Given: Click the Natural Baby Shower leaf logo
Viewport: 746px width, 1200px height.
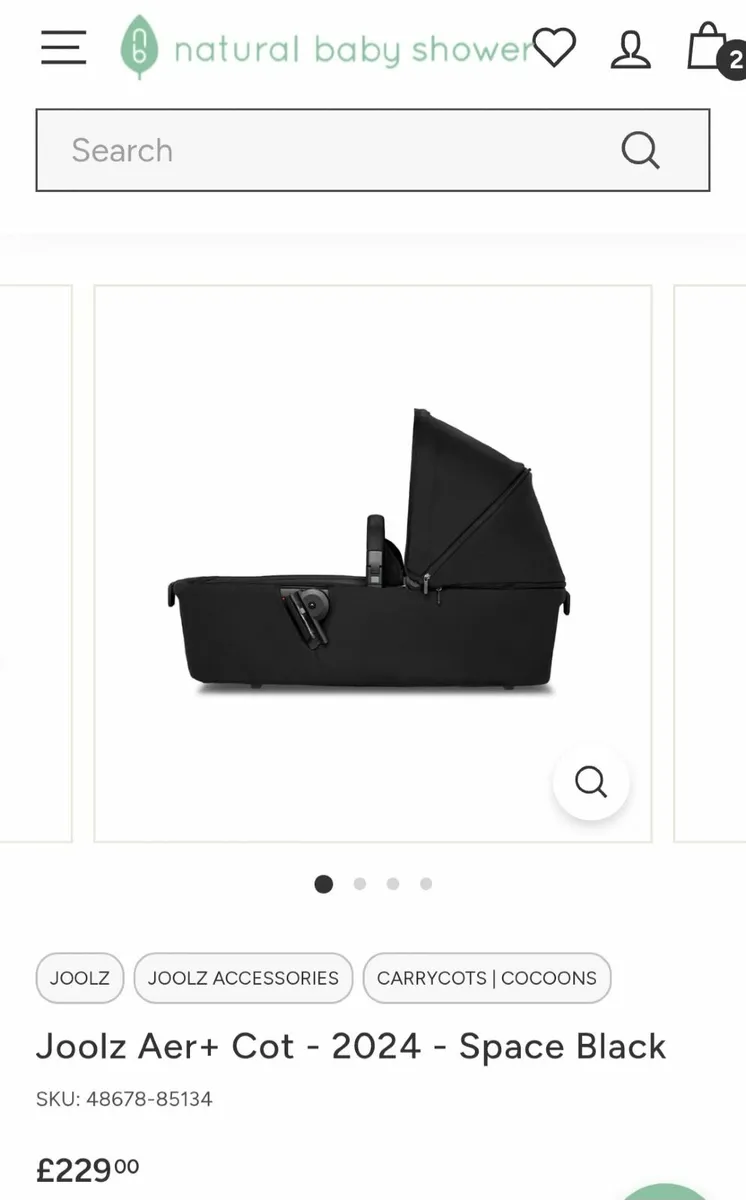Looking at the screenshot, I should point(138,46).
